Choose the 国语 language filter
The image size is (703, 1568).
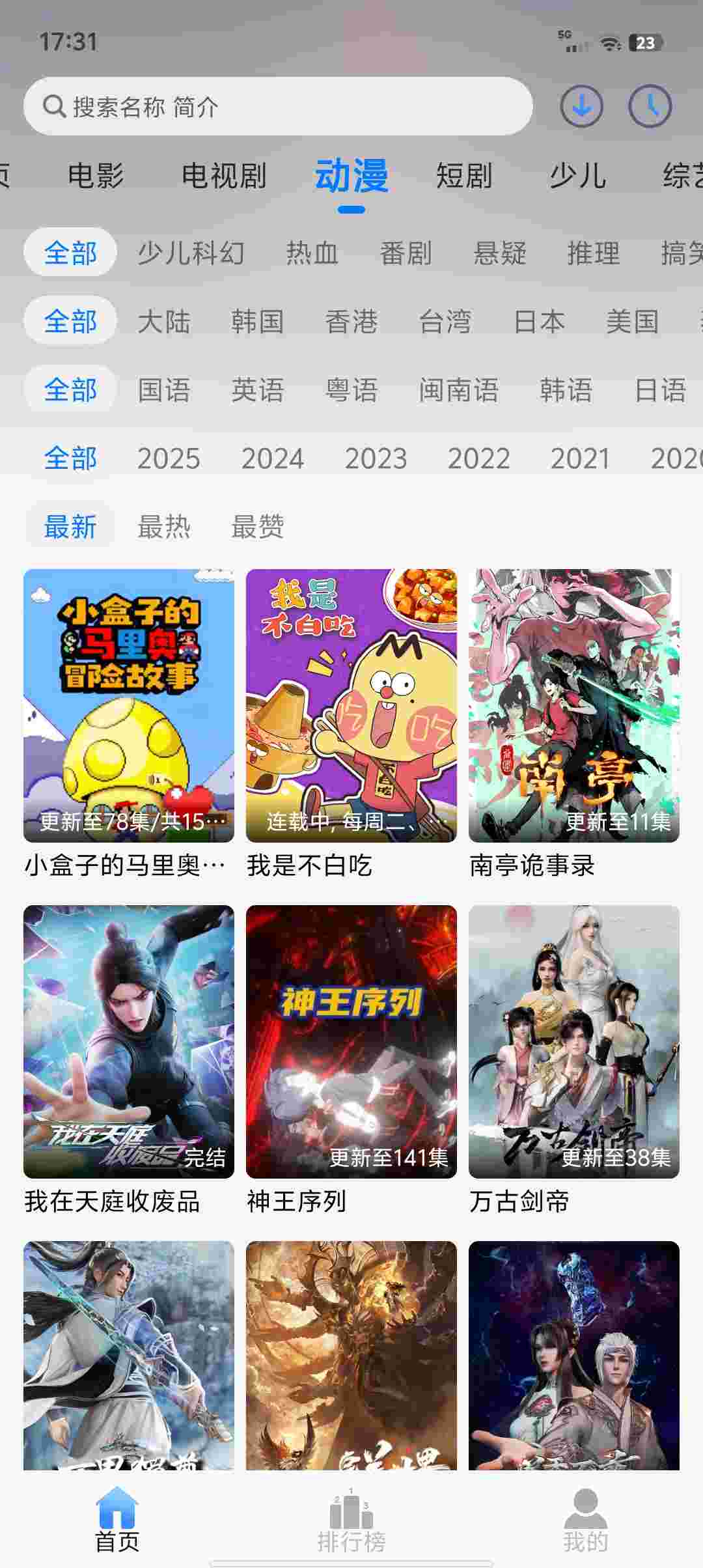coord(163,390)
